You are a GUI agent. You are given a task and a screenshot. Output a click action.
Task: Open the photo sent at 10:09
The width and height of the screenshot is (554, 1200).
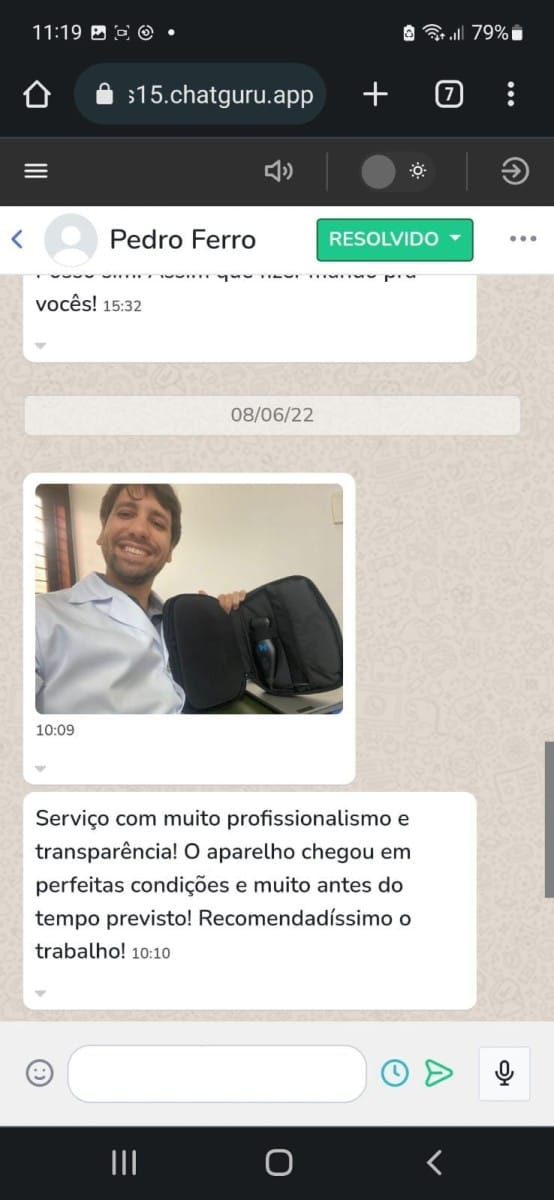189,598
